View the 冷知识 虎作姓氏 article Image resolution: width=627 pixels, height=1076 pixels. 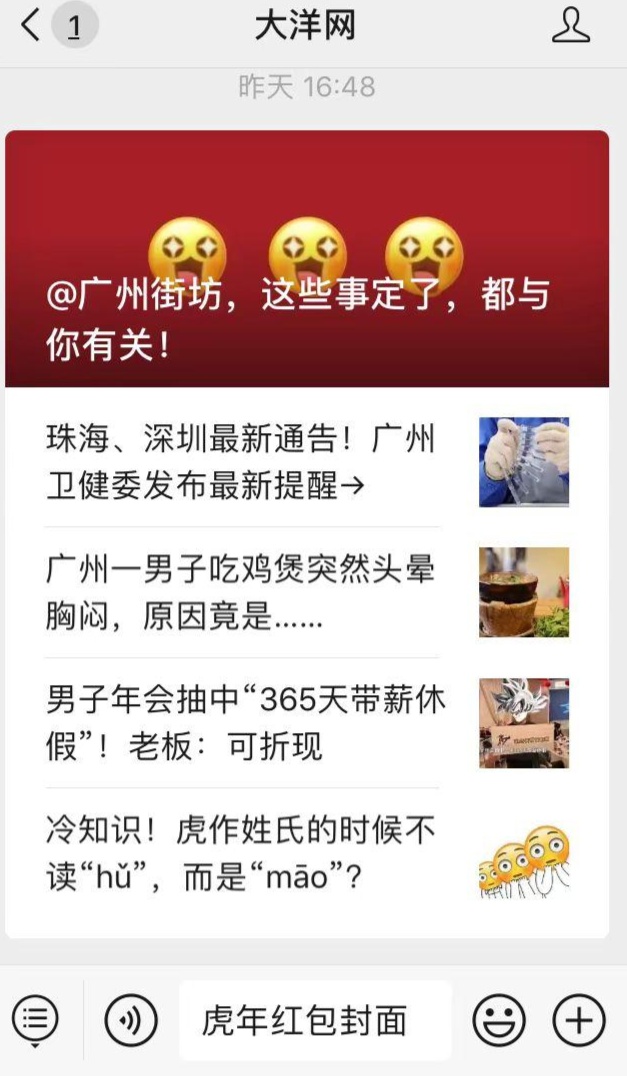pos(242,853)
